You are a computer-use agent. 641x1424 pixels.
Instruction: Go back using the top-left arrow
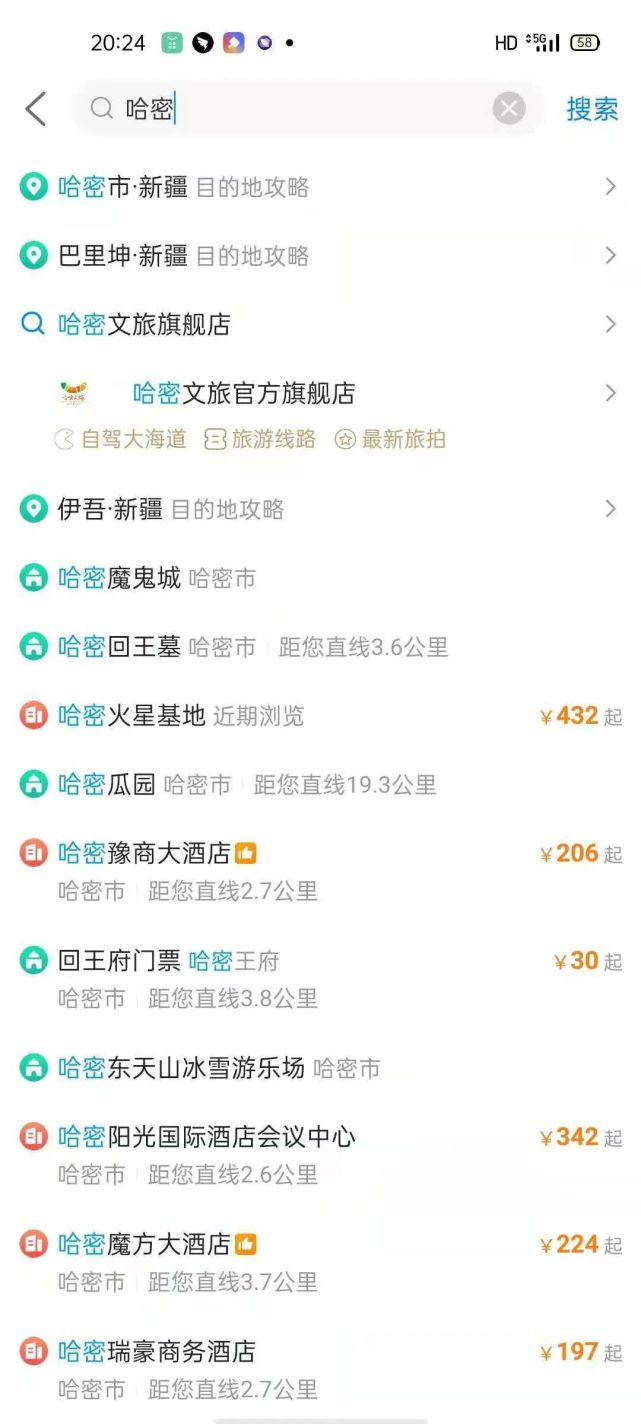click(x=36, y=109)
